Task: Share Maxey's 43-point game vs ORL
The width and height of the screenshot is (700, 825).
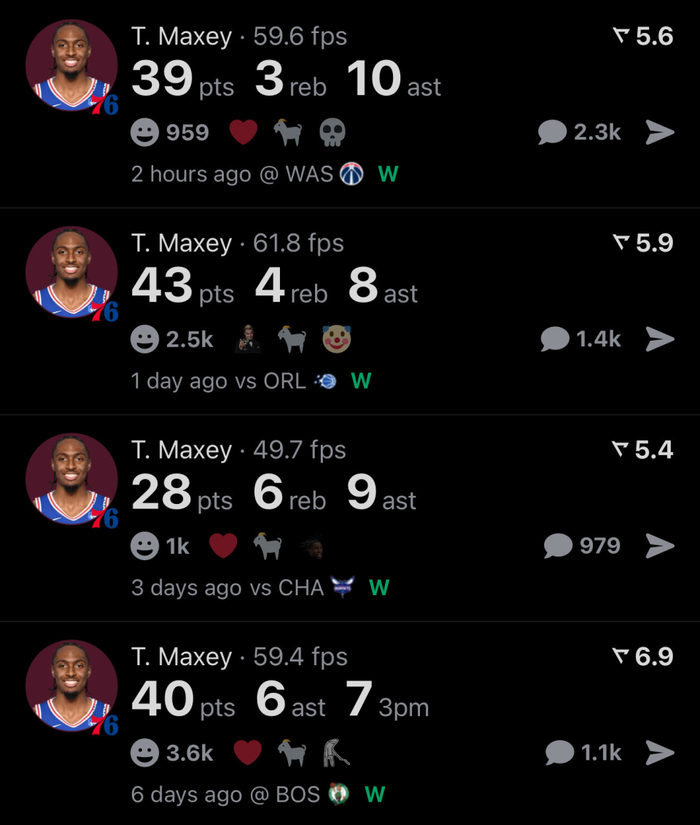Action: coord(659,339)
